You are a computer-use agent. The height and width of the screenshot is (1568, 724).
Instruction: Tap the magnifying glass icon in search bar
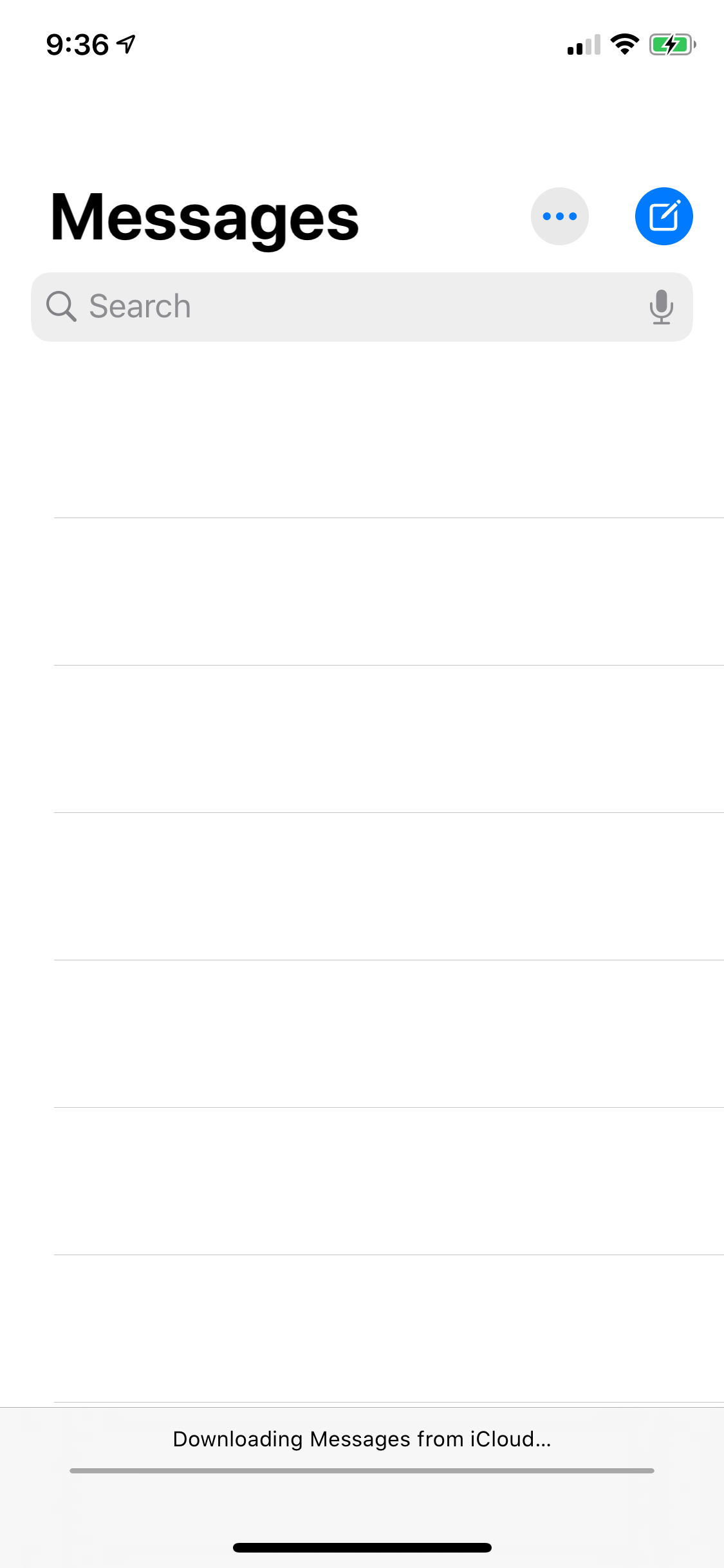[62, 307]
